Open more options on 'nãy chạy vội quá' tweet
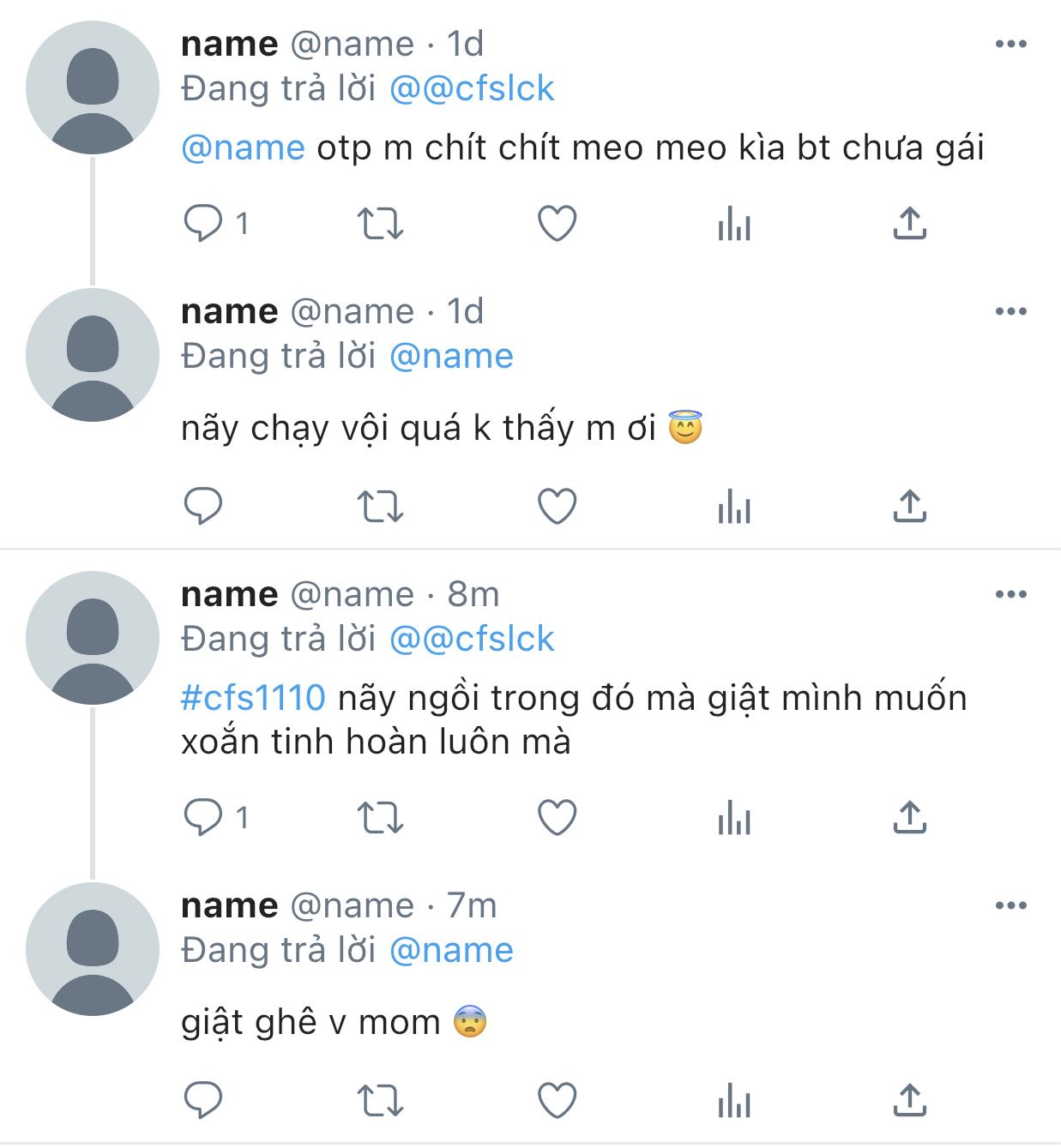 tap(1010, 311)
